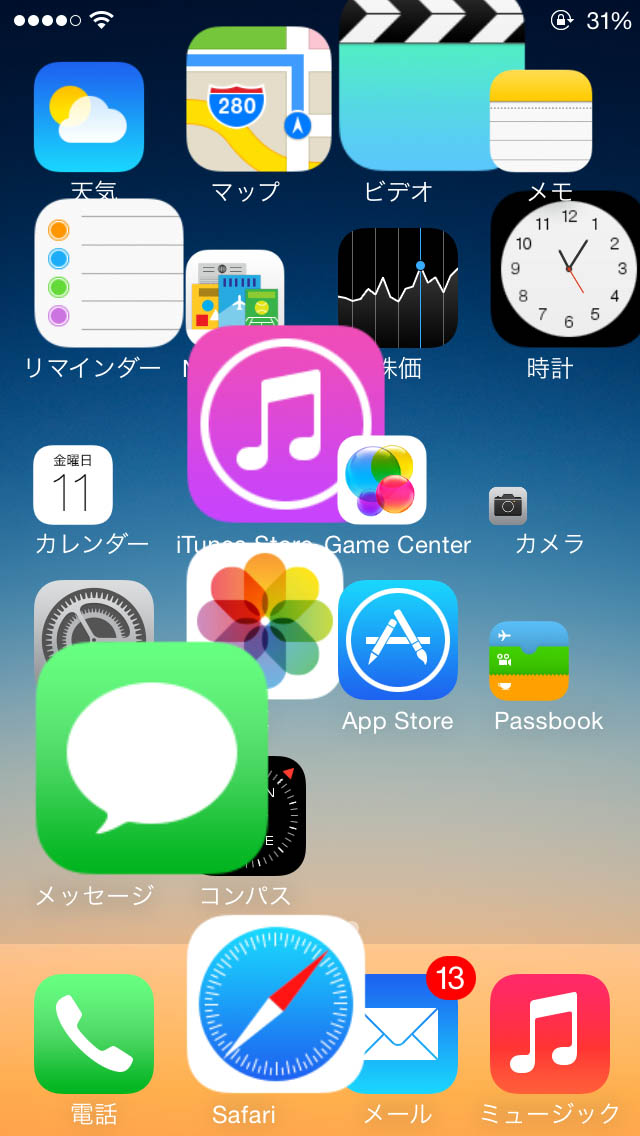This screenshot has height=1136, width=640.
Task: Open the メモ notes app
Action: click(x=541, y=120)
